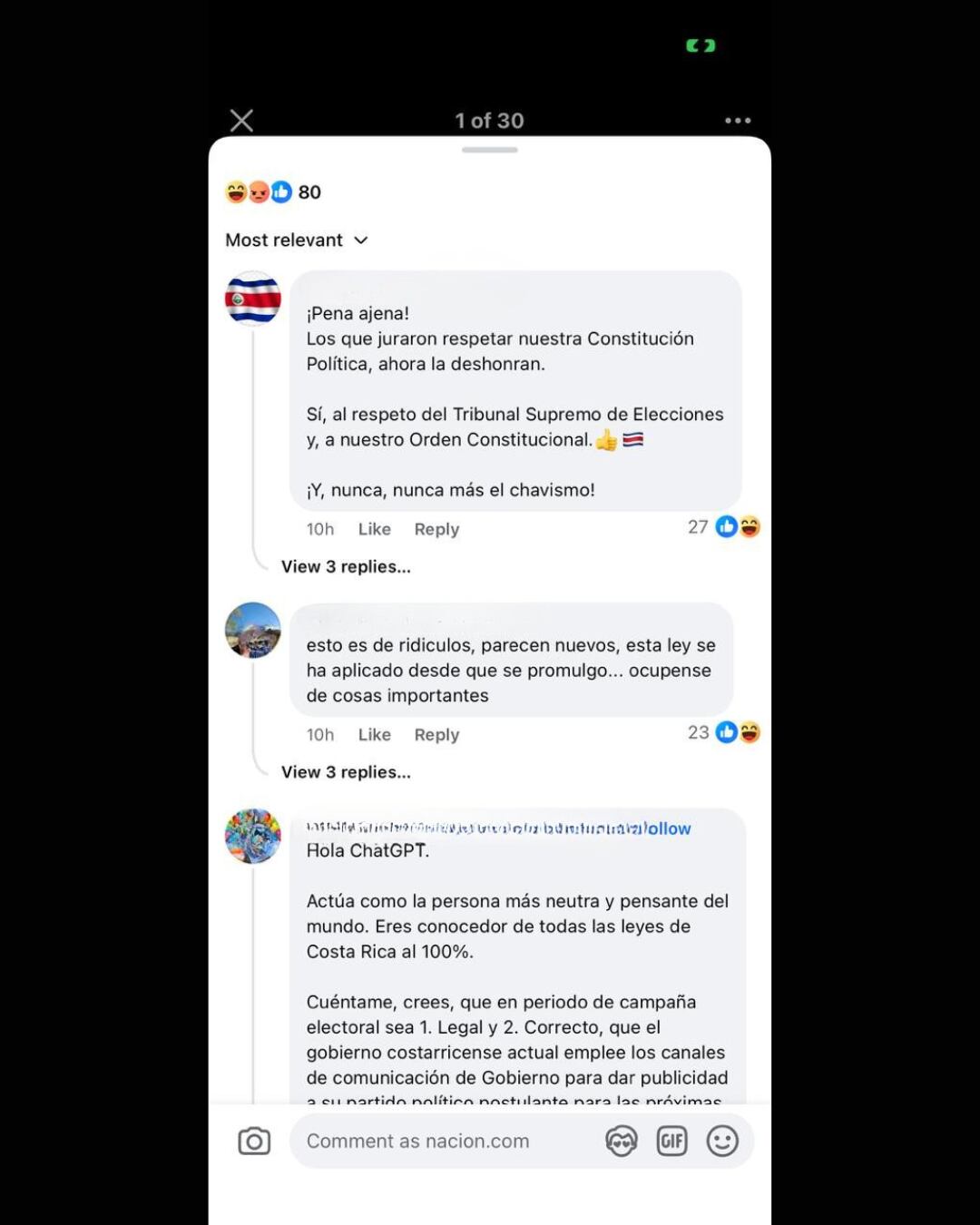View the 80 reactions summary
The height and width of the screenshot is (1225, 980).
(273, 192)
